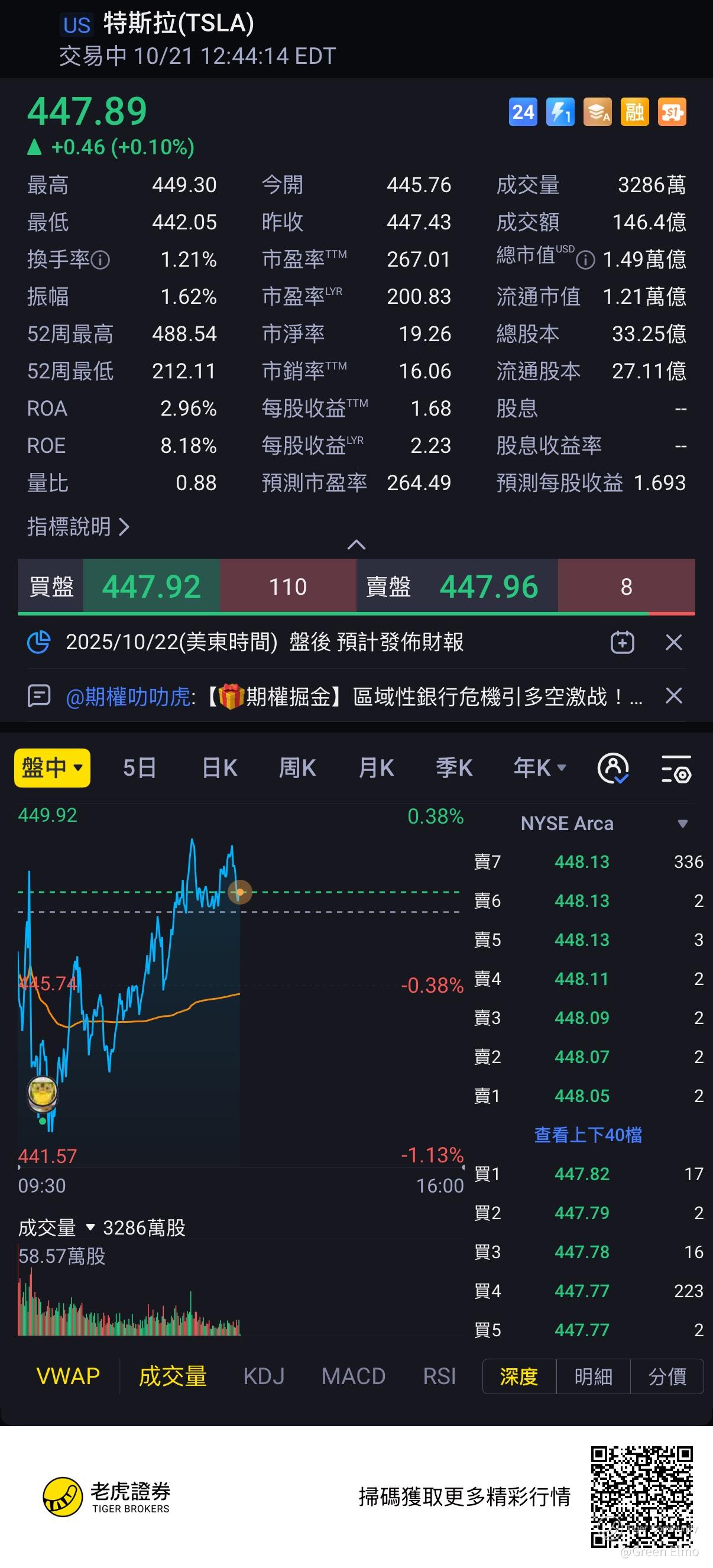Close the 期權叻叻虎 post banner

674,695
